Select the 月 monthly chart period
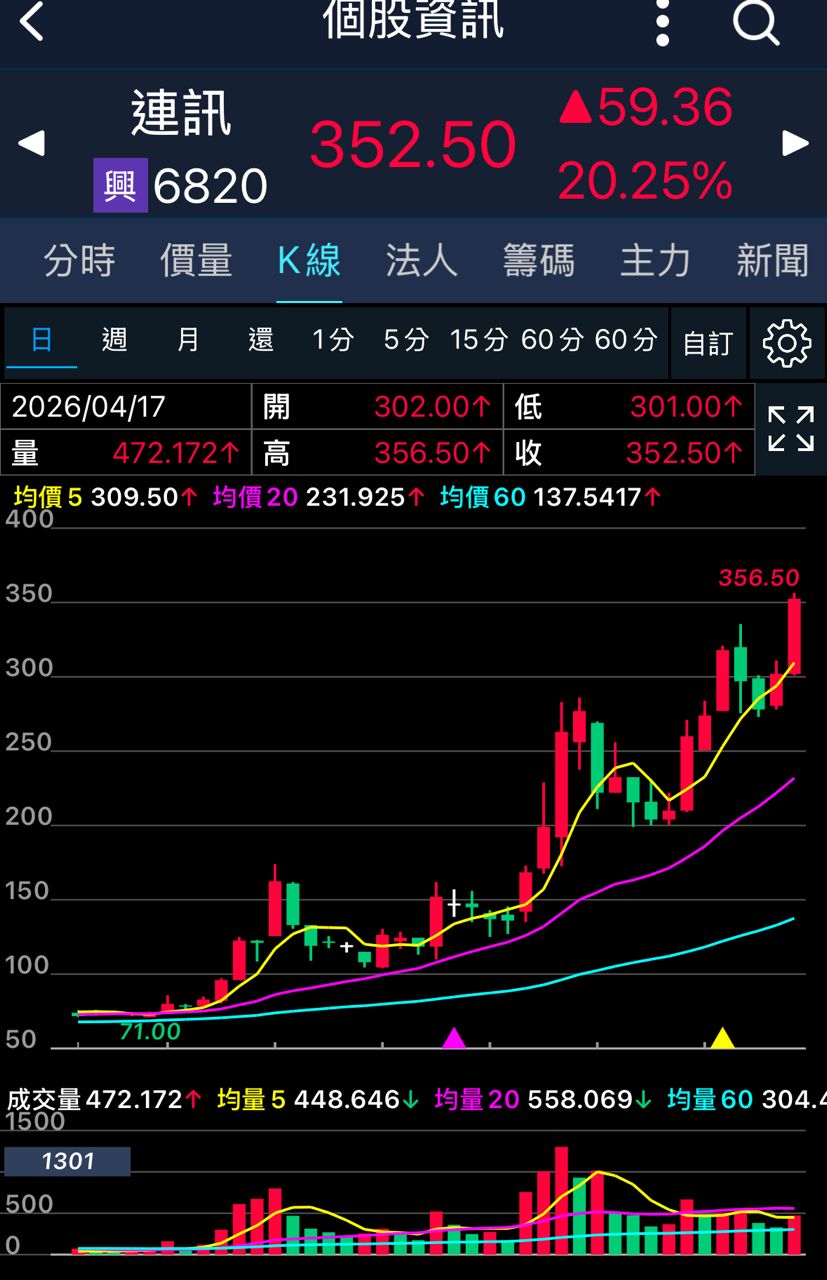The height and width of the screenshot is (1280, 827). click(x=188, y=340)
